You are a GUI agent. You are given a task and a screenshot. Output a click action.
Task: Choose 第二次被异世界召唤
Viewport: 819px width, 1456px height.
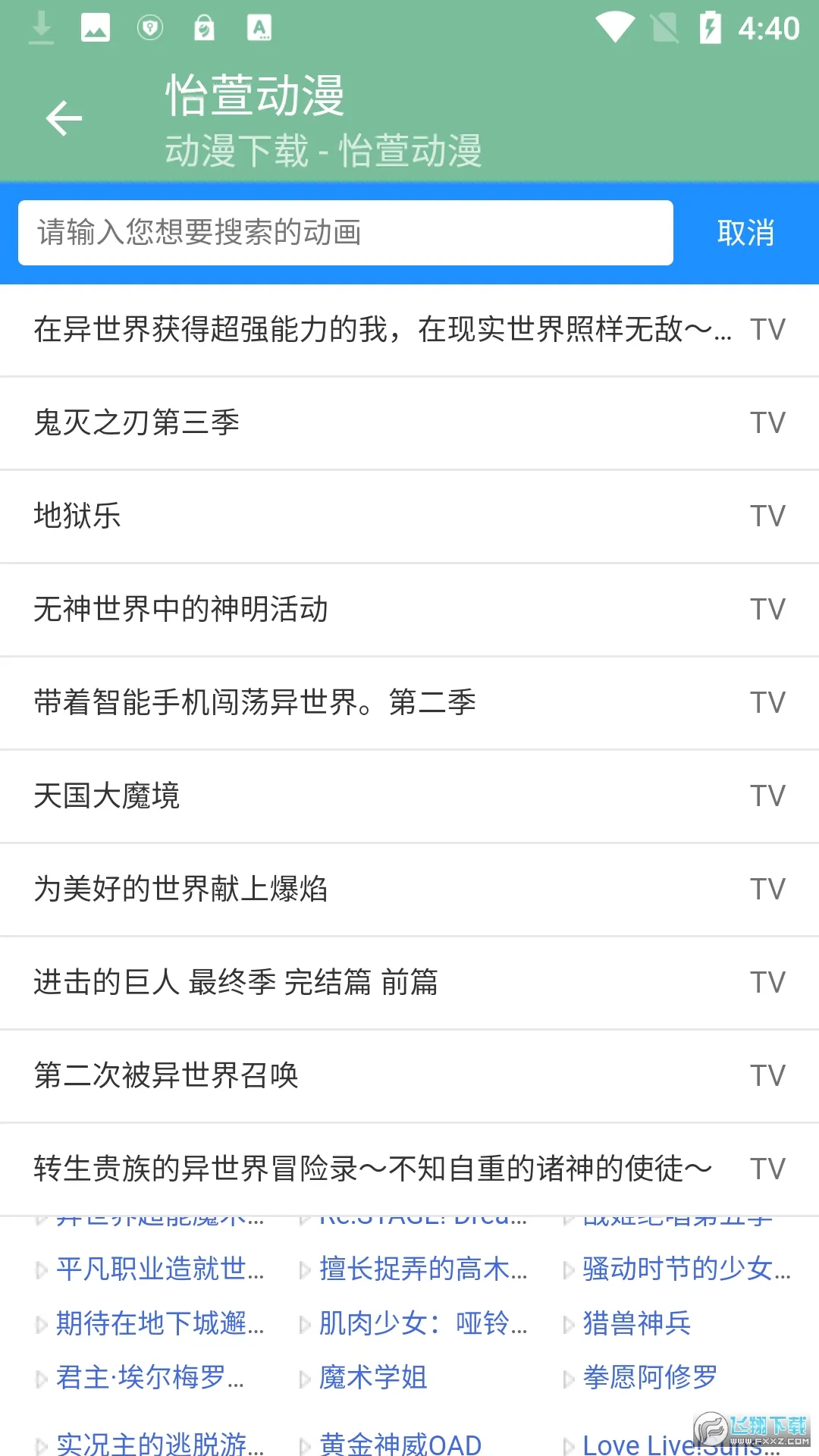(409, 1075)
